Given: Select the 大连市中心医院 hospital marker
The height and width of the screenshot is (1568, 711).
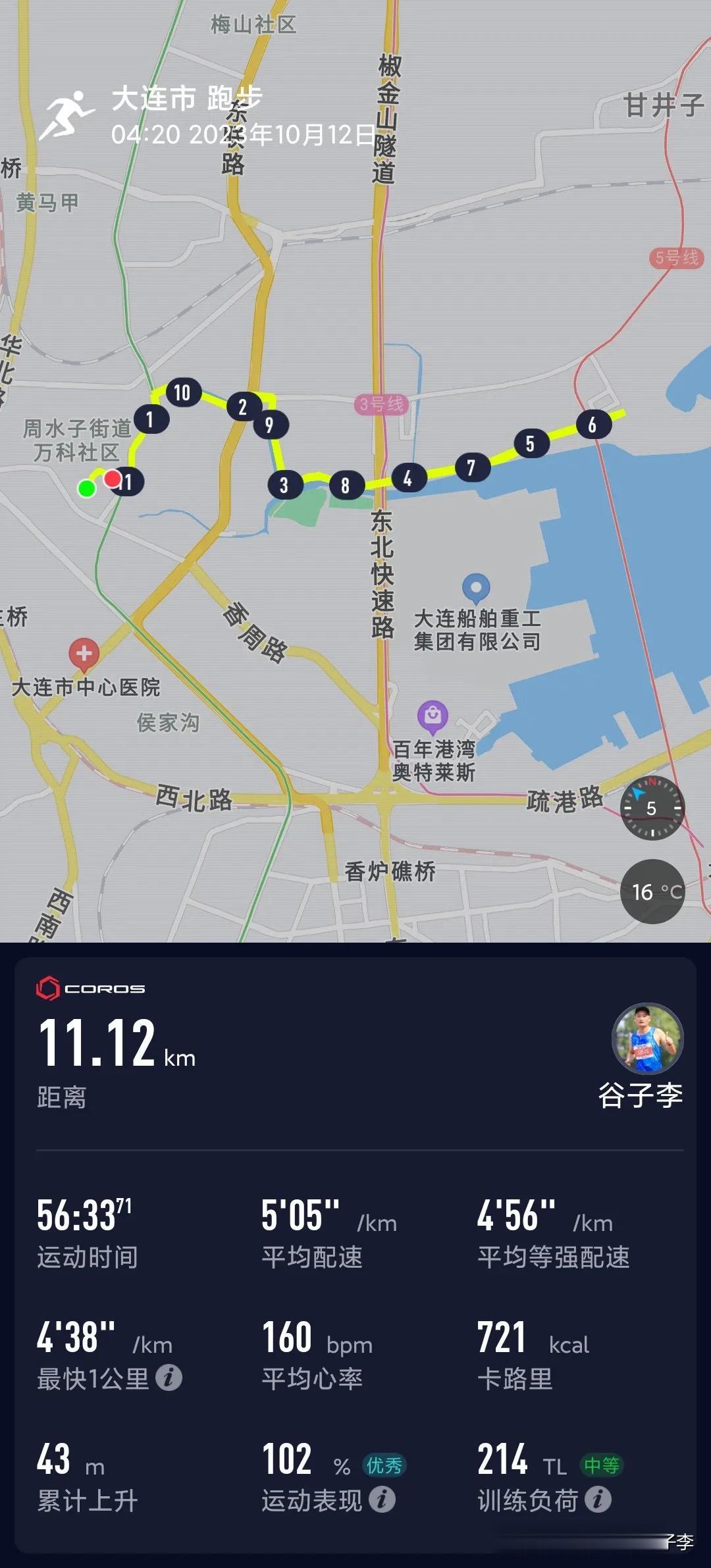Looking at the screenshot, I should point(84,654).
